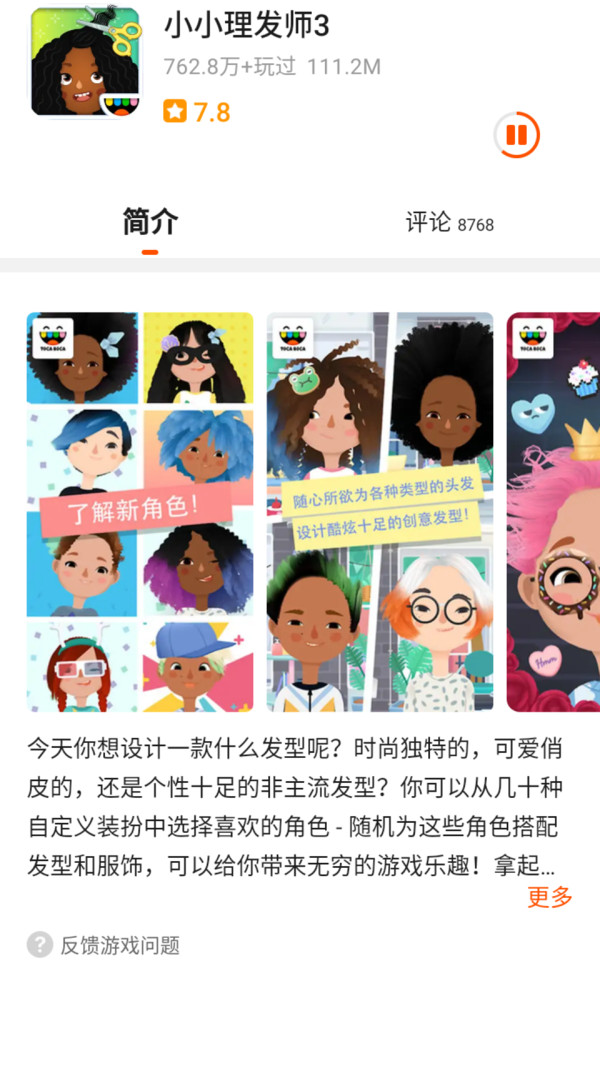Select the 简介 tab
The height and width of the screenshot is (1066, 600).
tap(150, 222)
